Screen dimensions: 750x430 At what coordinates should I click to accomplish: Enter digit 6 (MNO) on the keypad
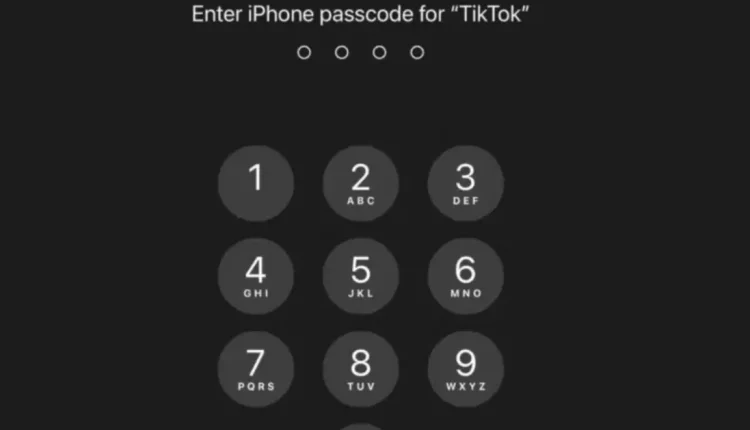pyautogui.click(x=465, y=276)
